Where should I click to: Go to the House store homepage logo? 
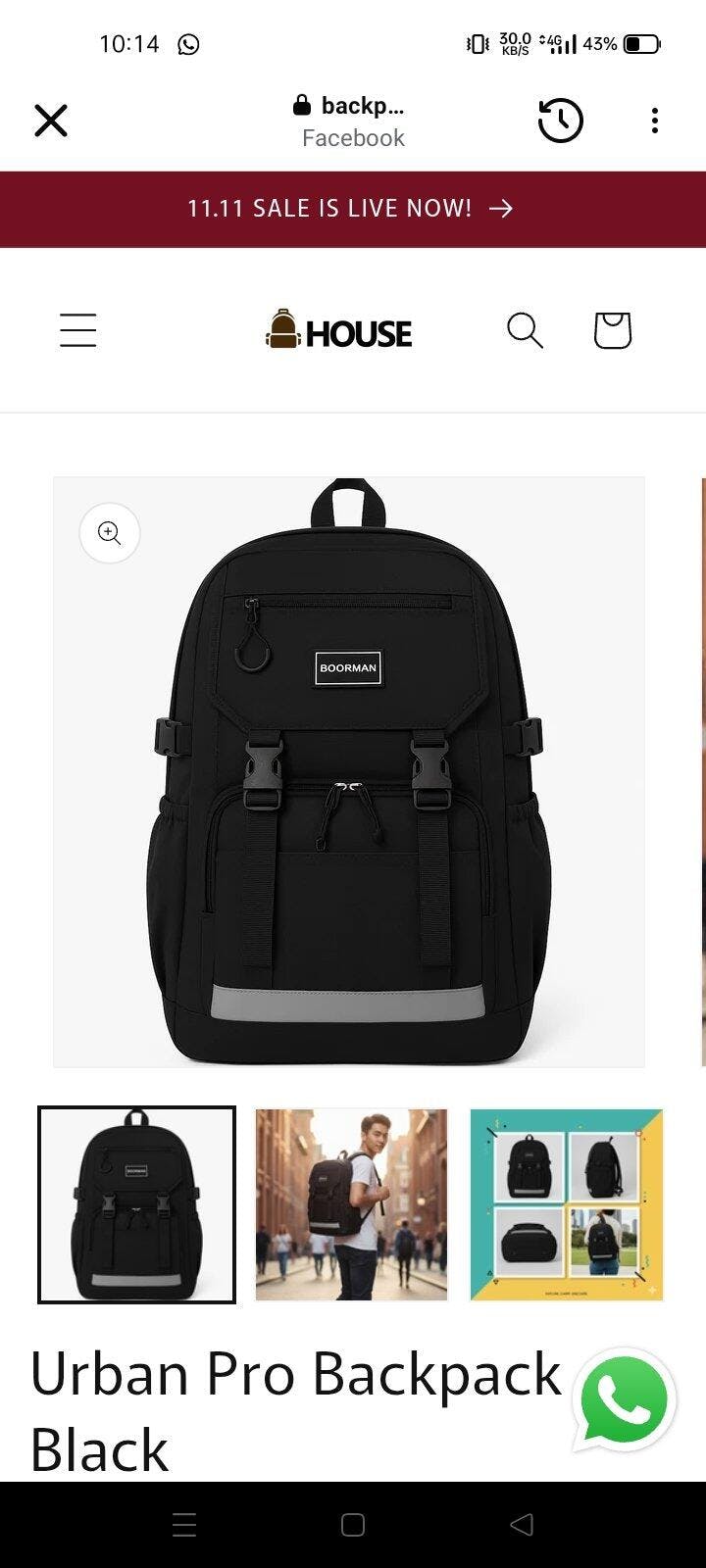[x=339, y=331]
